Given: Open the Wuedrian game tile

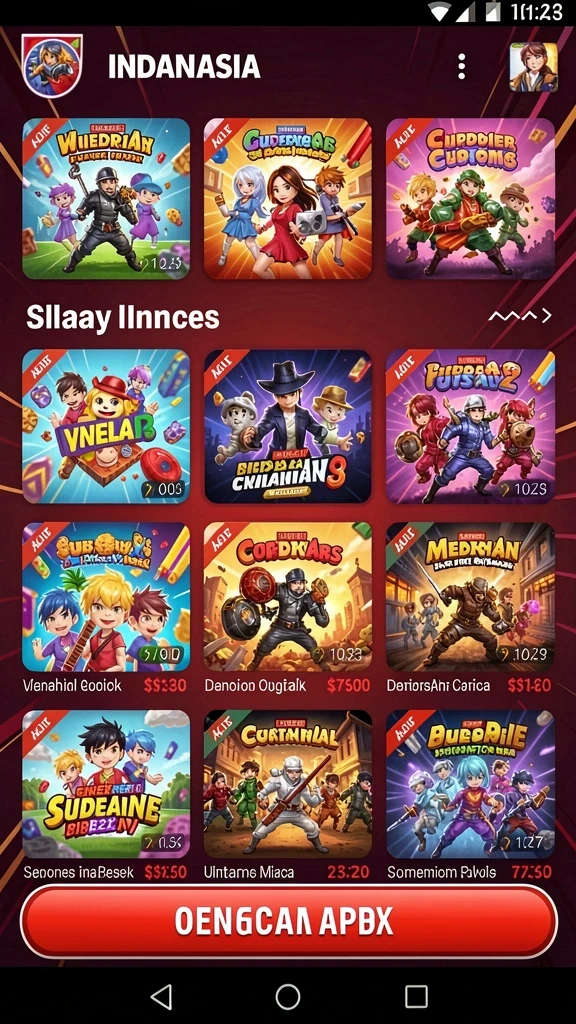Looking at the screenshot, I should 106,199.
